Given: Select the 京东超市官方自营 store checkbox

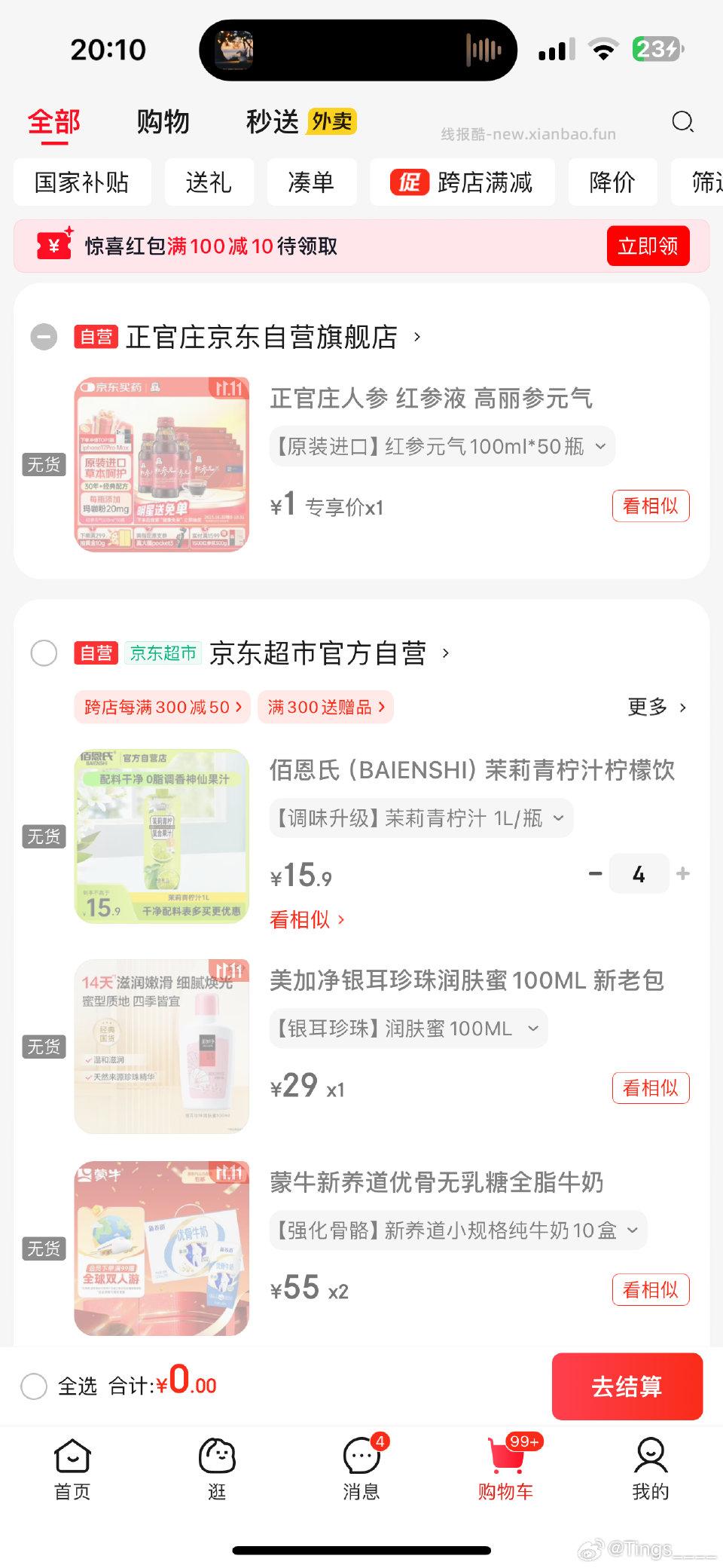Looking at the screenshot, I should tap(44, 654).
